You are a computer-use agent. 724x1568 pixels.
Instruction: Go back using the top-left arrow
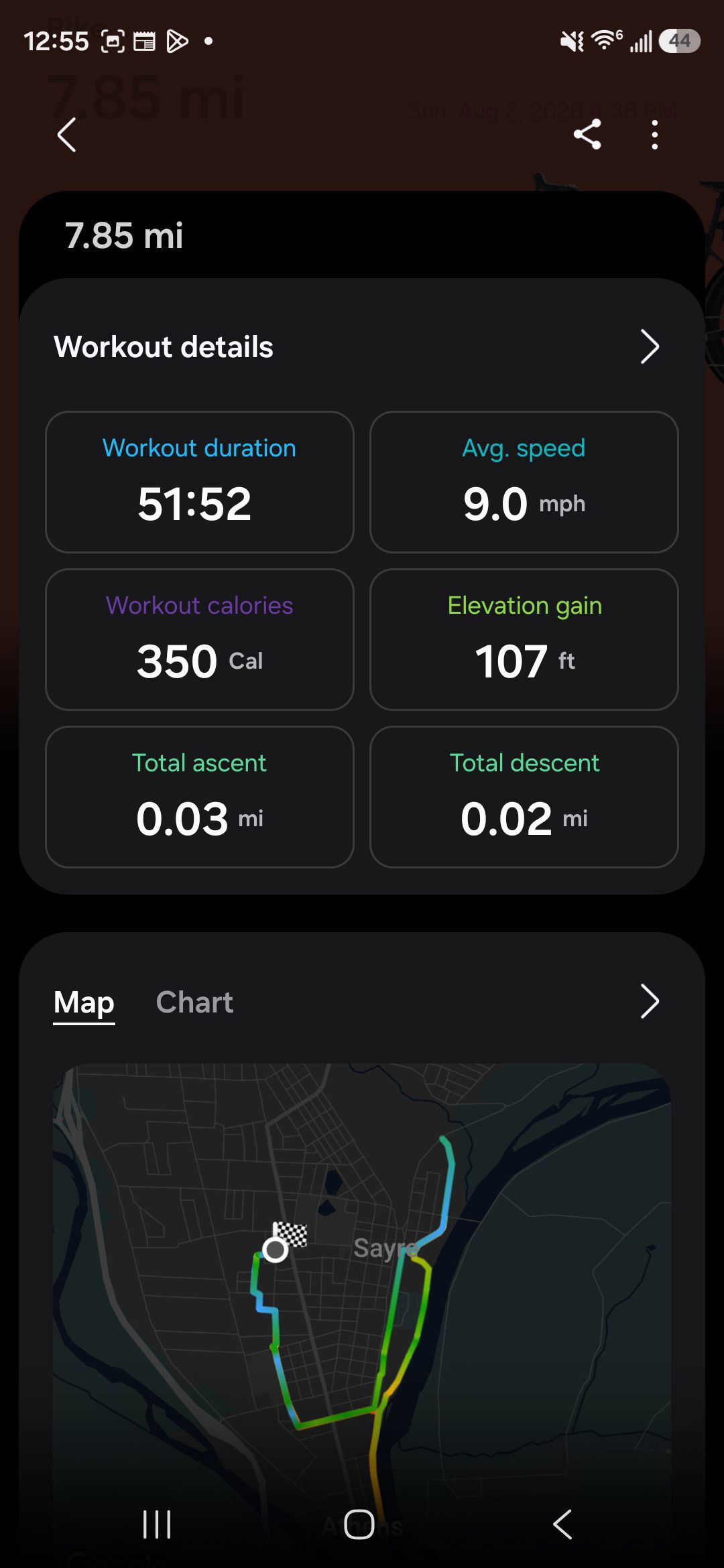pyautogui.click(x=66, y=135)
